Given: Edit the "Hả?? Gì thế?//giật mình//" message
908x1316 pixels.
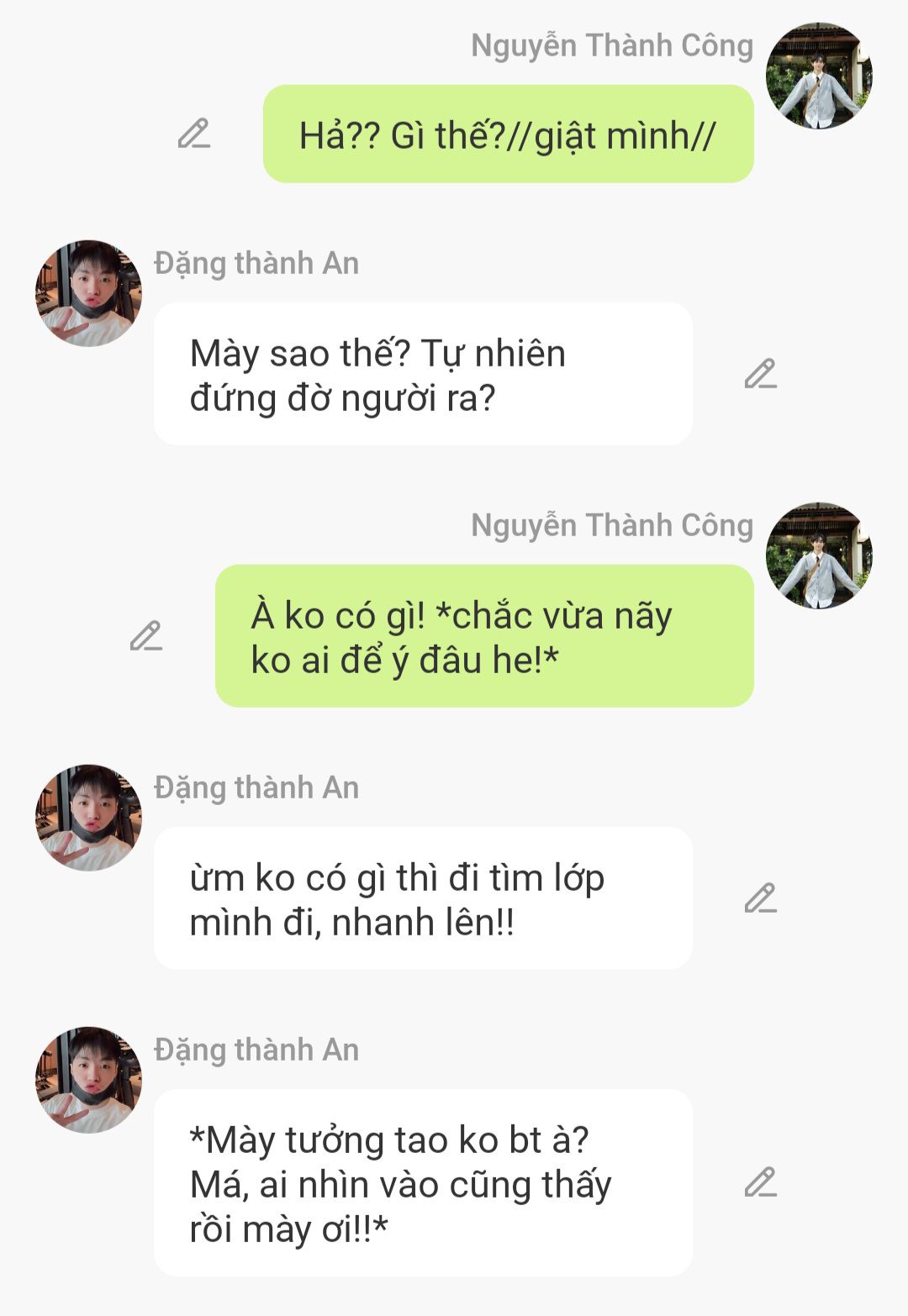Looking at the screenshot, I should point(193,134).
